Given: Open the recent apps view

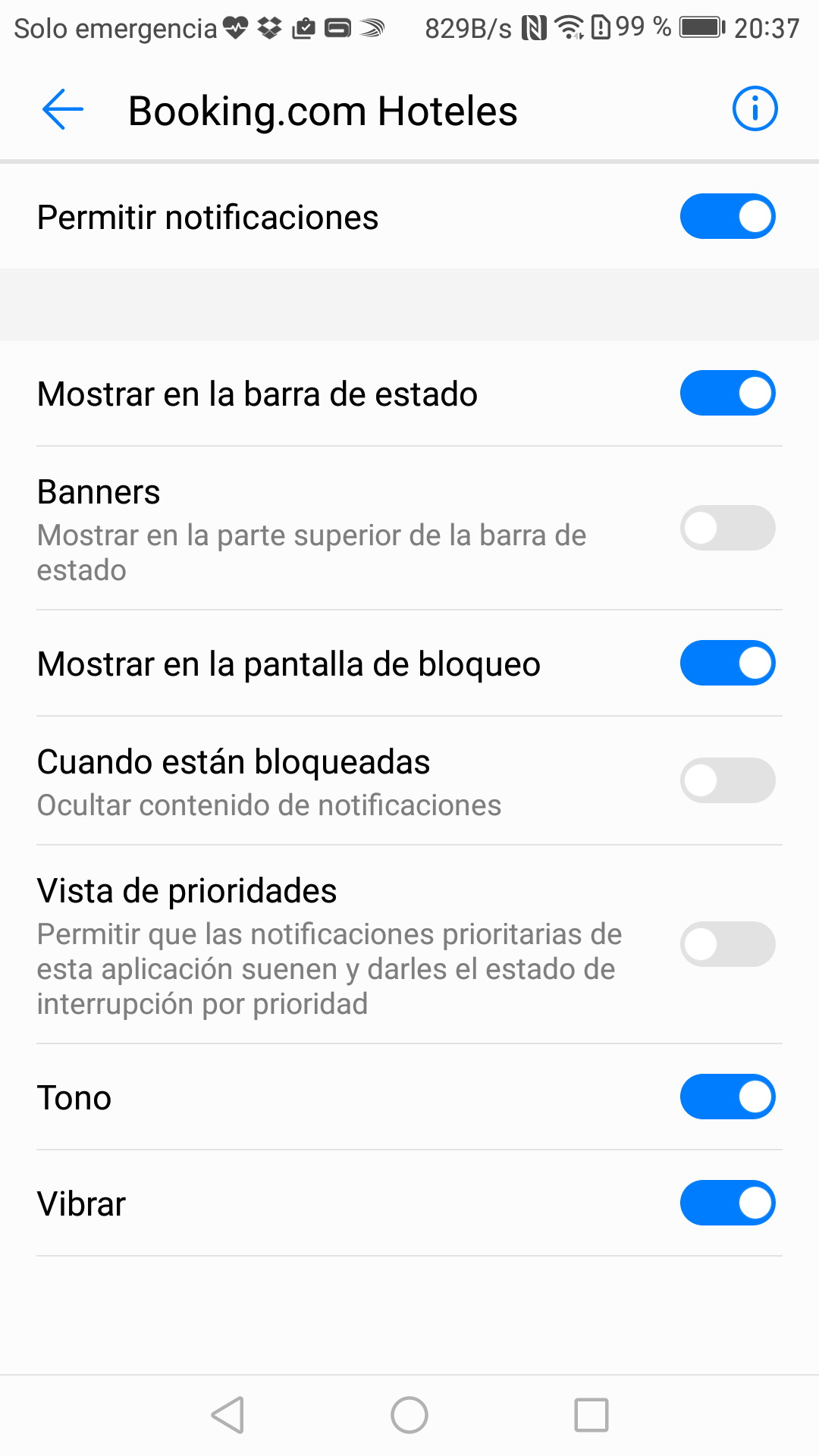Looking at the screenshot, I should pyautogui.click(x=591, y=1415).
